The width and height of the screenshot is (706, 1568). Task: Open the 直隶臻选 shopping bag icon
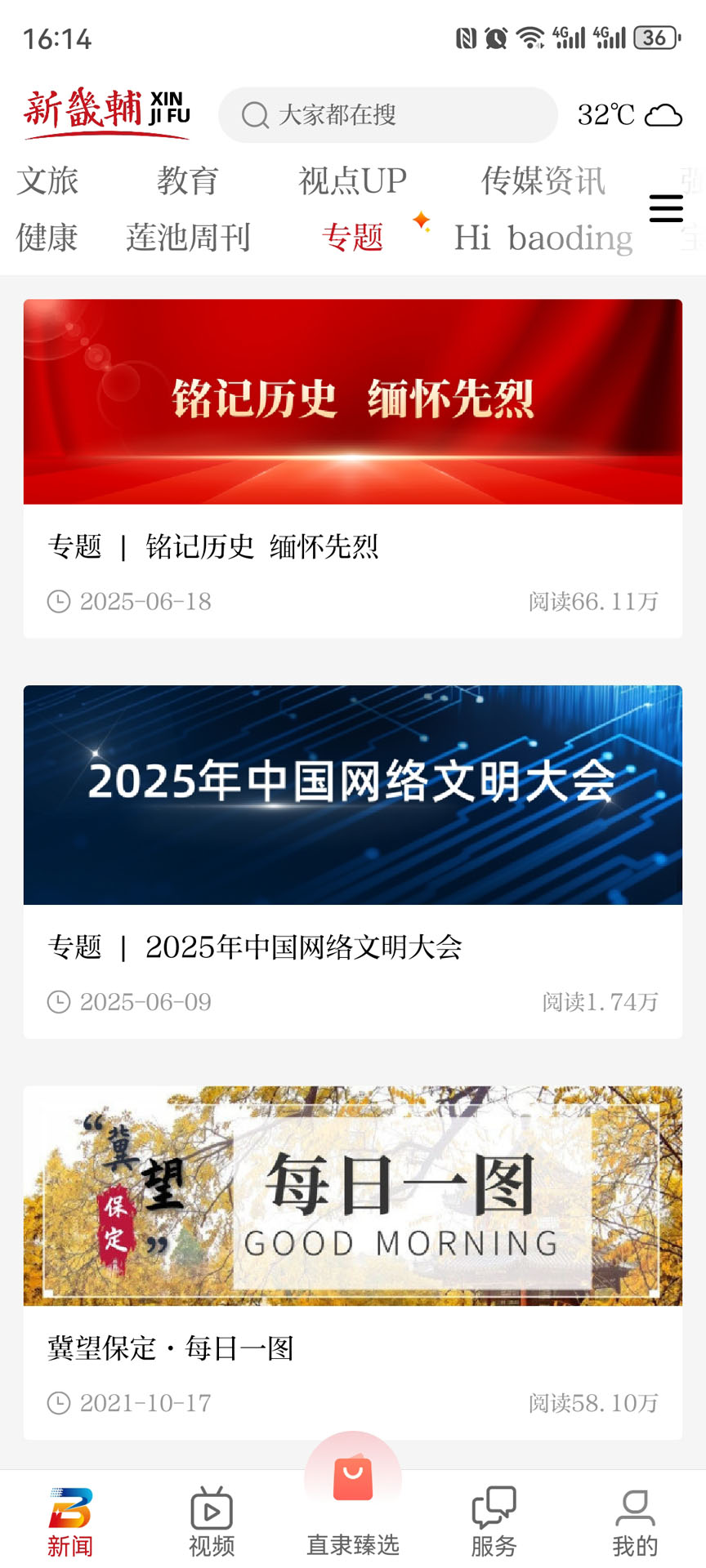click(351, 1478)
